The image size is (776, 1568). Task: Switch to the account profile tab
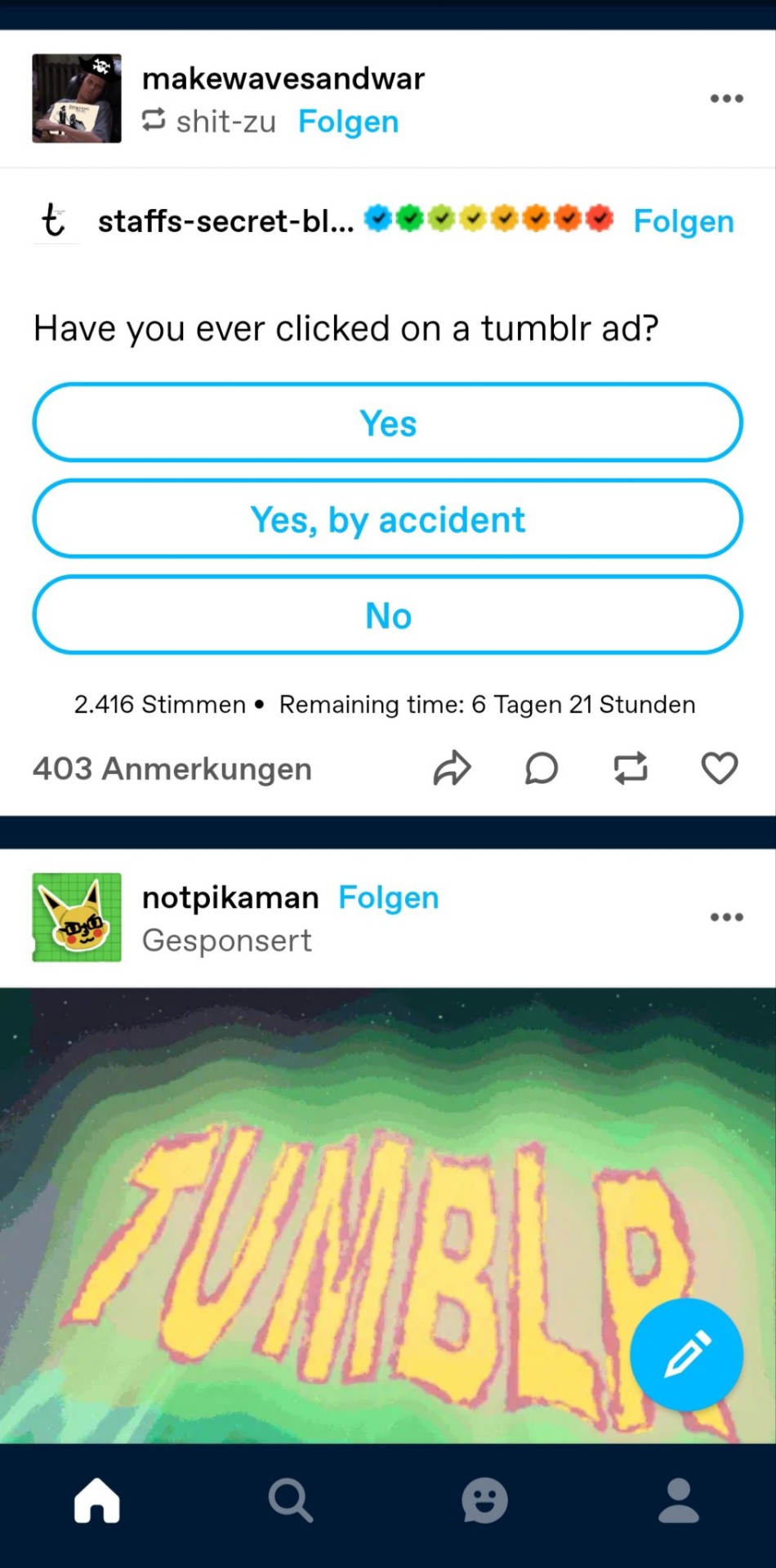[679, 1501]
